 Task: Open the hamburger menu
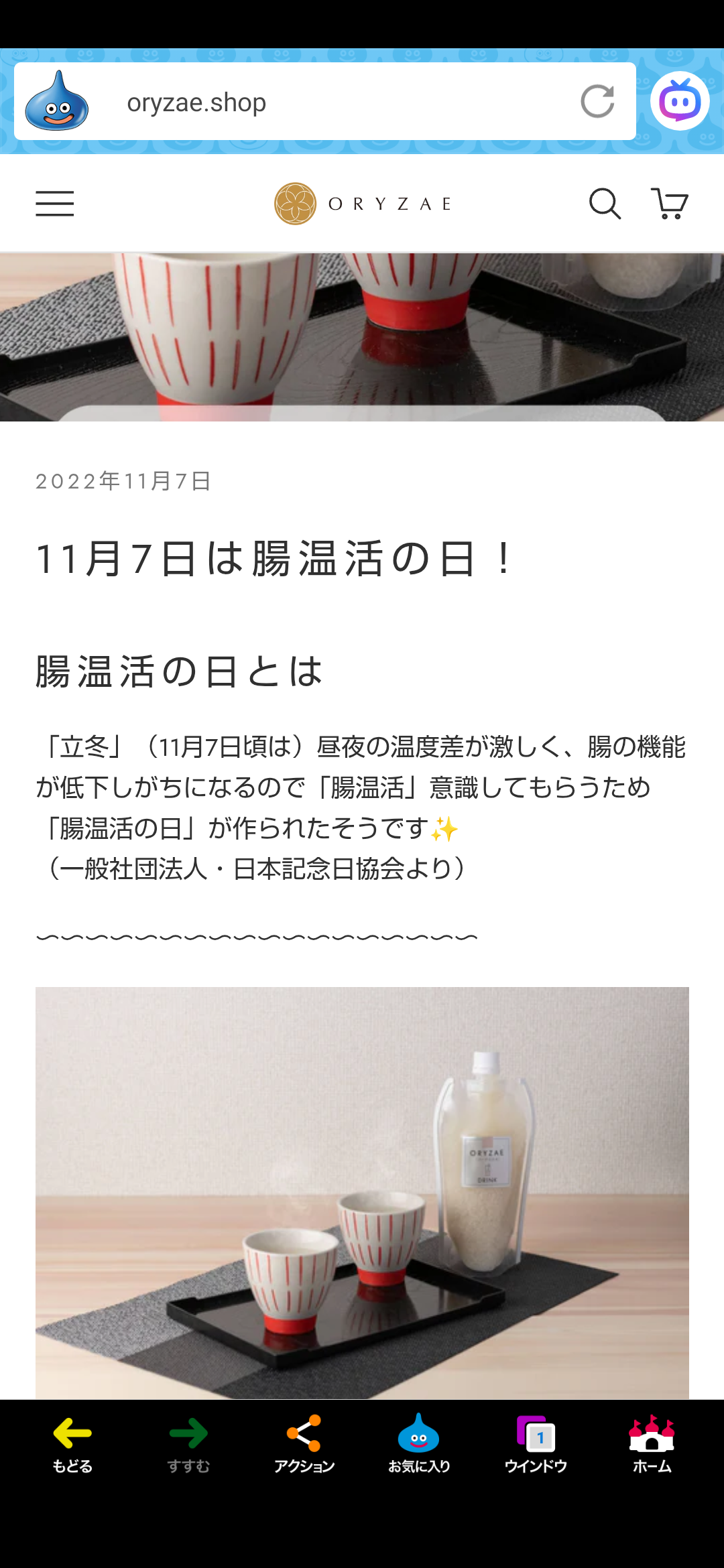coord(55,204)
